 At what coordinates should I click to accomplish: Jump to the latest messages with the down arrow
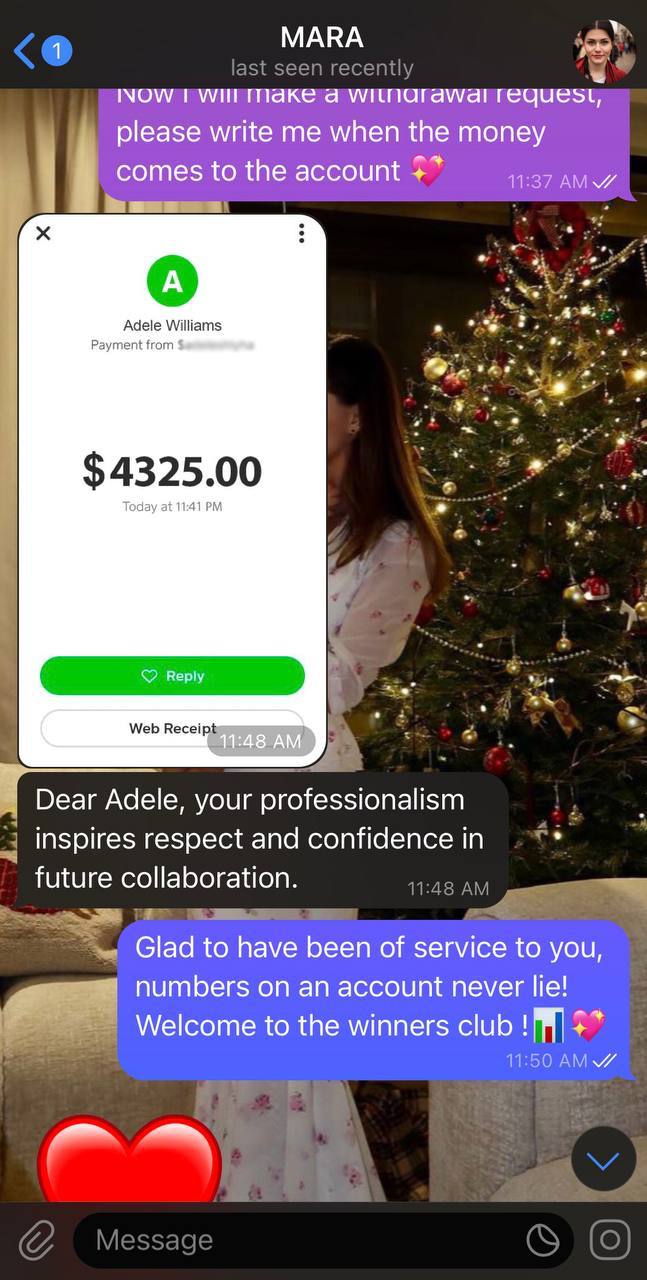click(603, 1160)
